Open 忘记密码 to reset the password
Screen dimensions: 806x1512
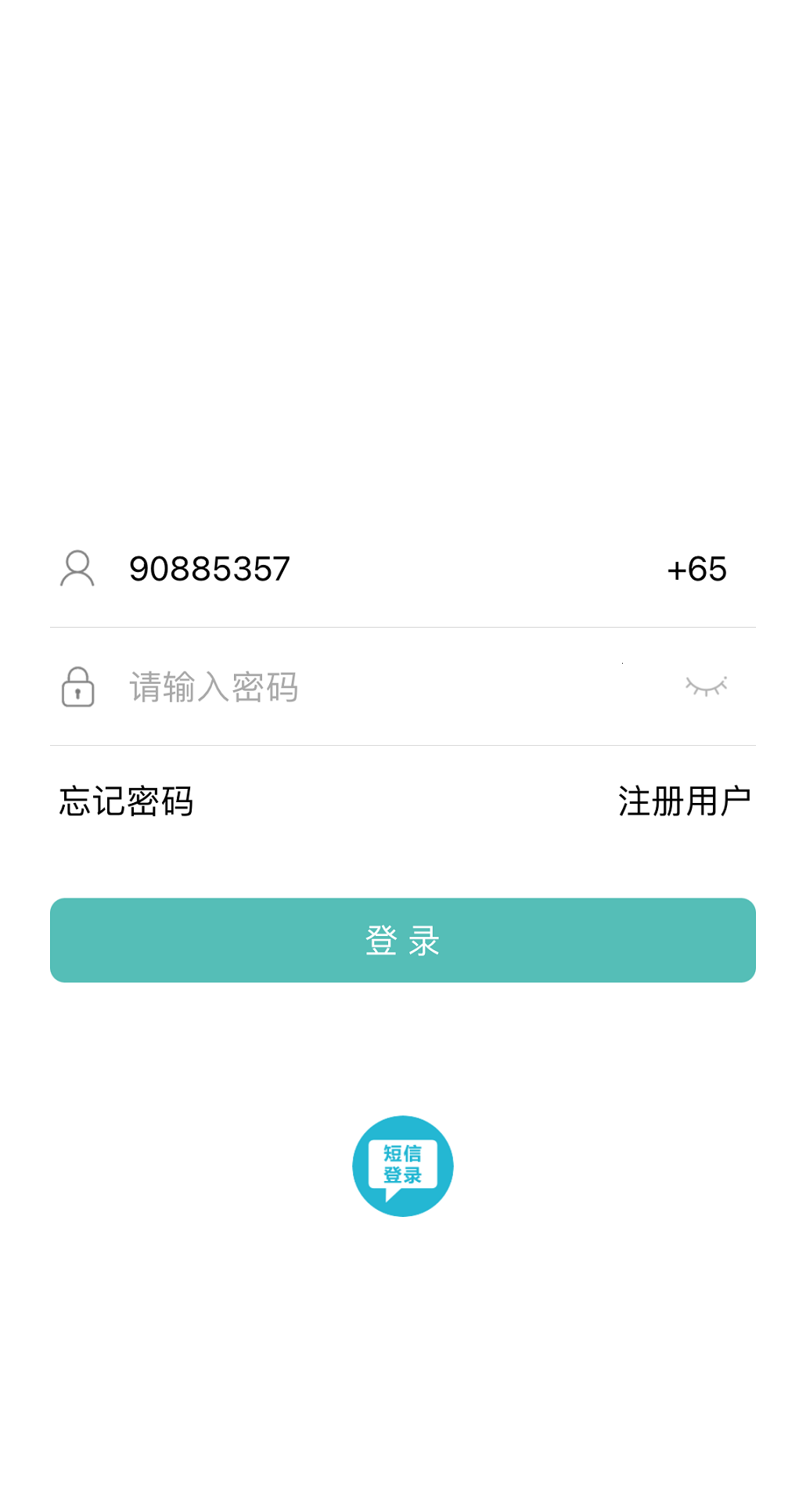pos(126,801)
